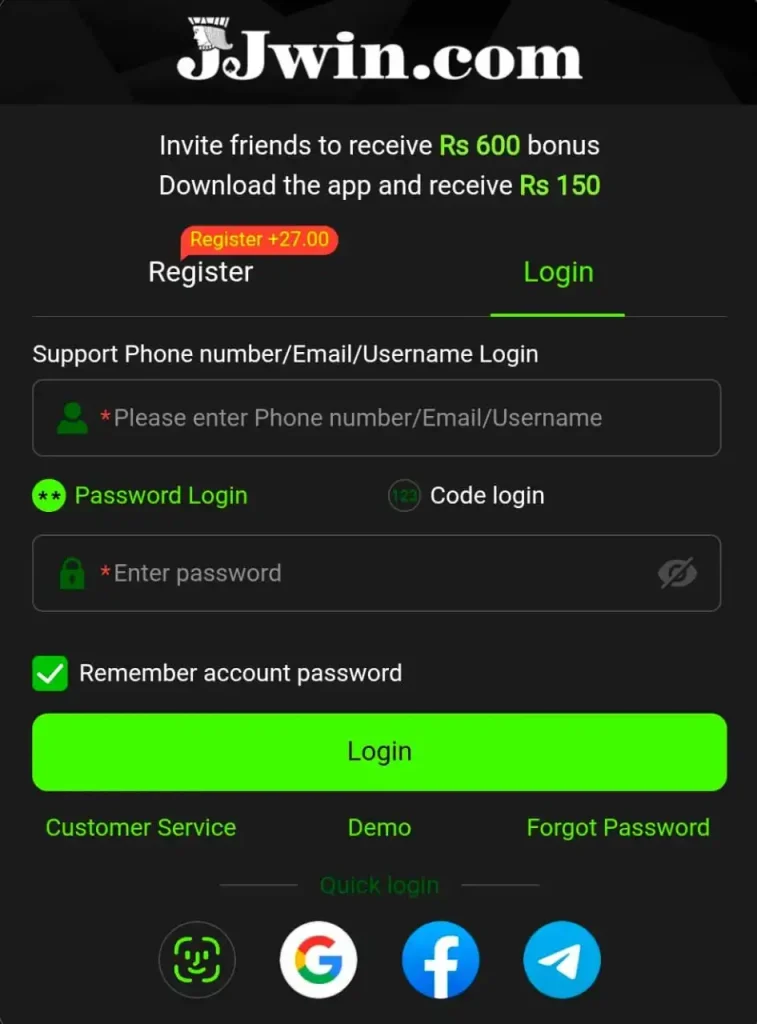Use face recognition quick login

pos(197,960)
